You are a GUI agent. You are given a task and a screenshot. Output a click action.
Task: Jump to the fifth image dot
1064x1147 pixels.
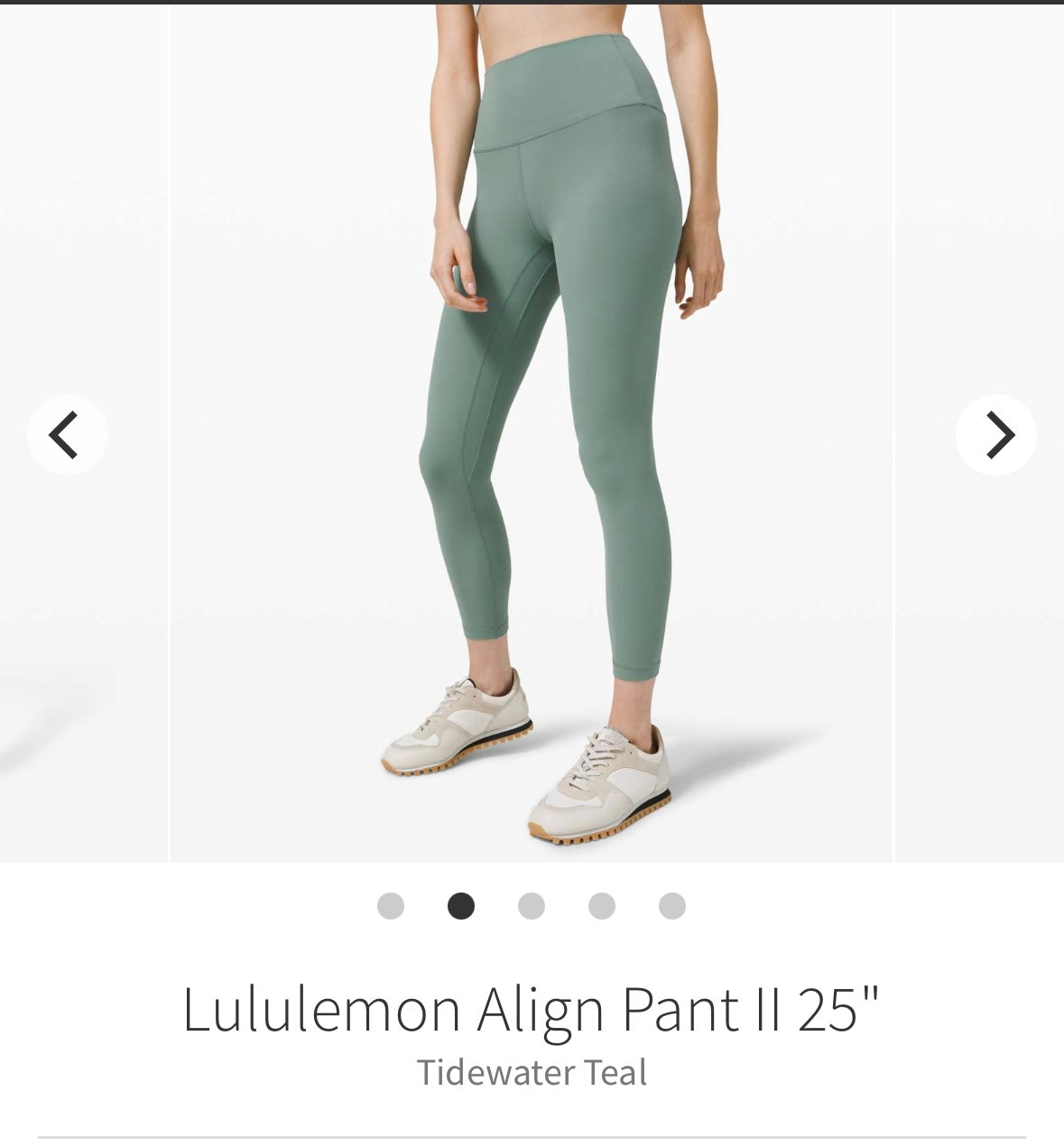[672, 905]
